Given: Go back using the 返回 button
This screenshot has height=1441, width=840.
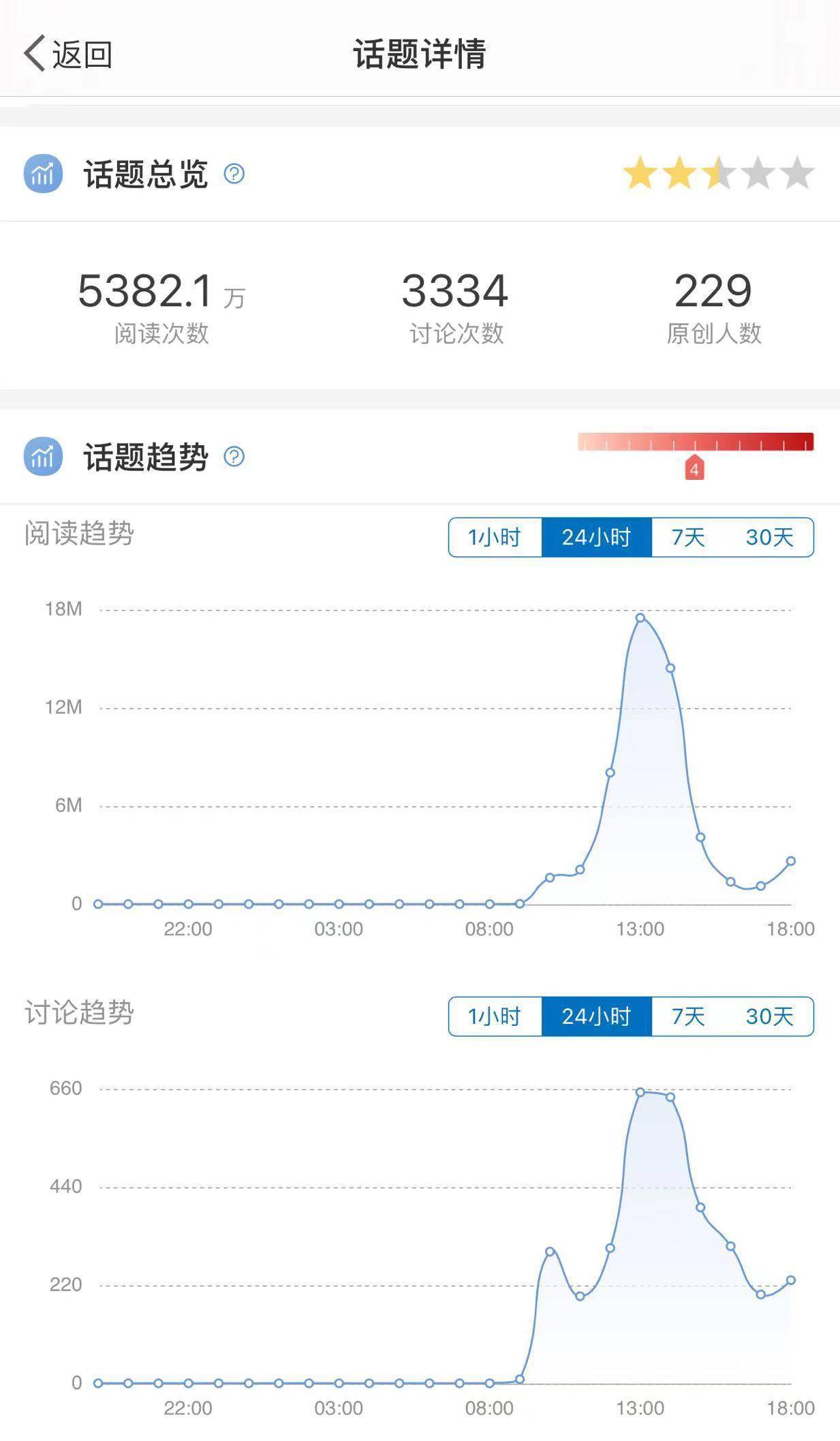Looking at the screenshot, I should (x=68, y=53).
